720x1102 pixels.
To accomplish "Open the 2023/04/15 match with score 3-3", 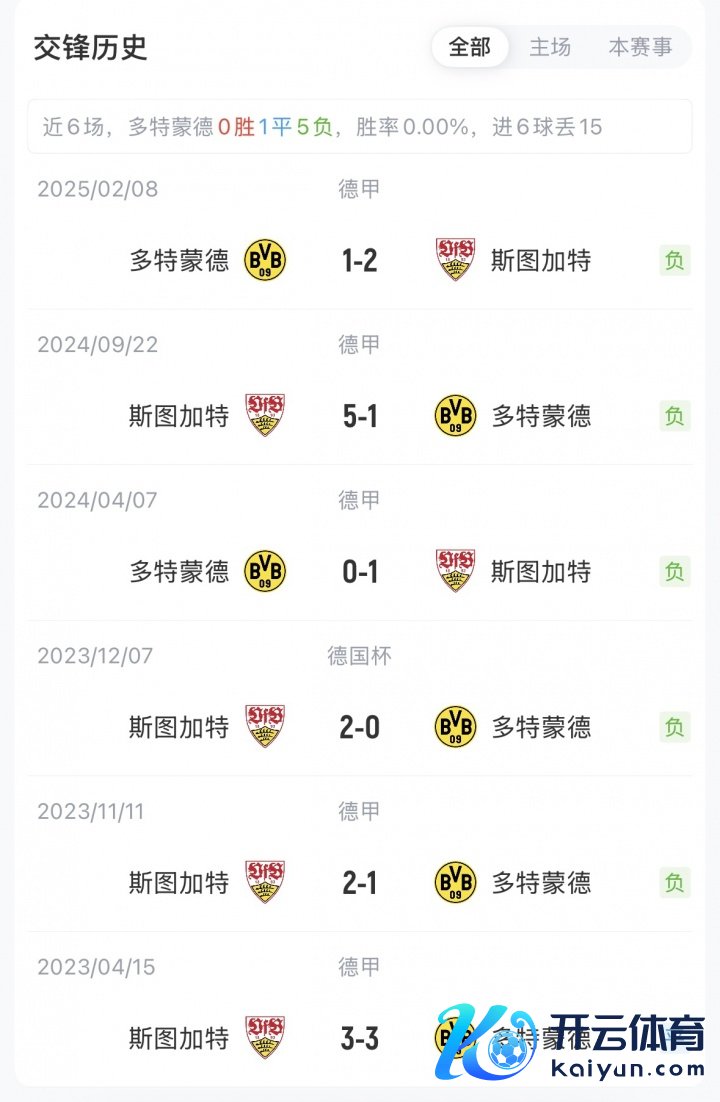I will [360, 1038].
